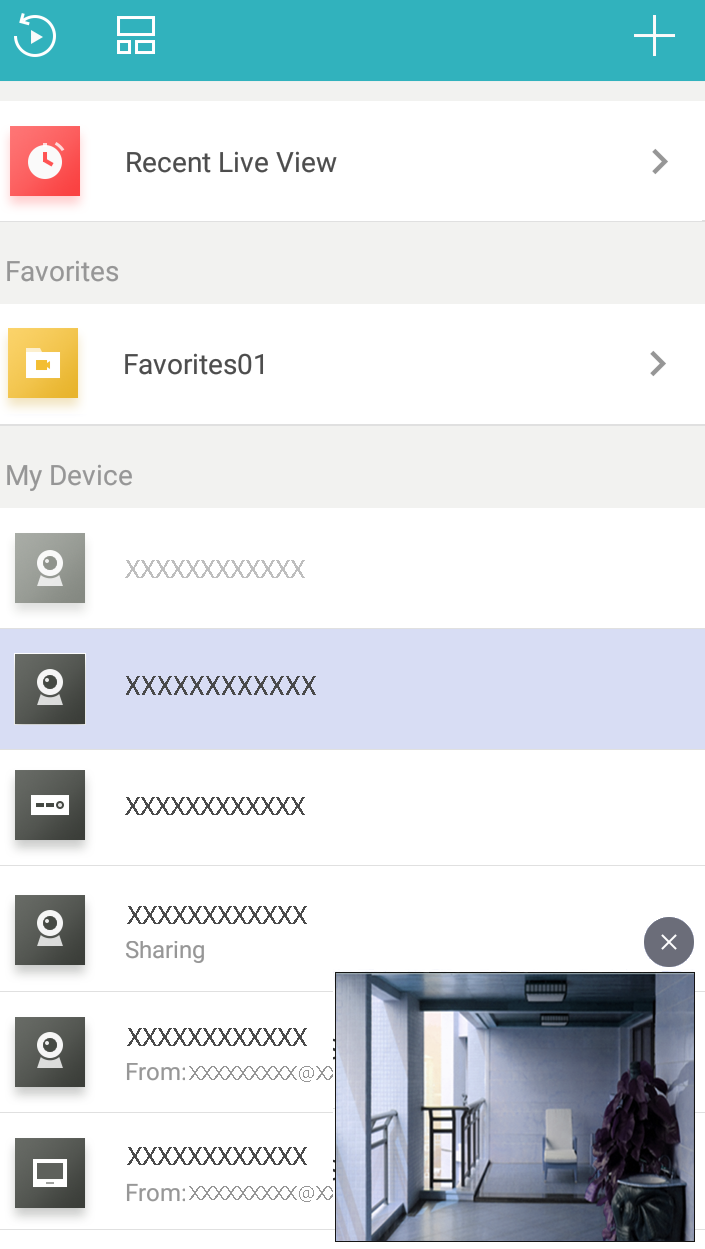Open the shared monitor-icon device
The height and width of the screenshot is (1249, 705).
tap(167, 1172)
